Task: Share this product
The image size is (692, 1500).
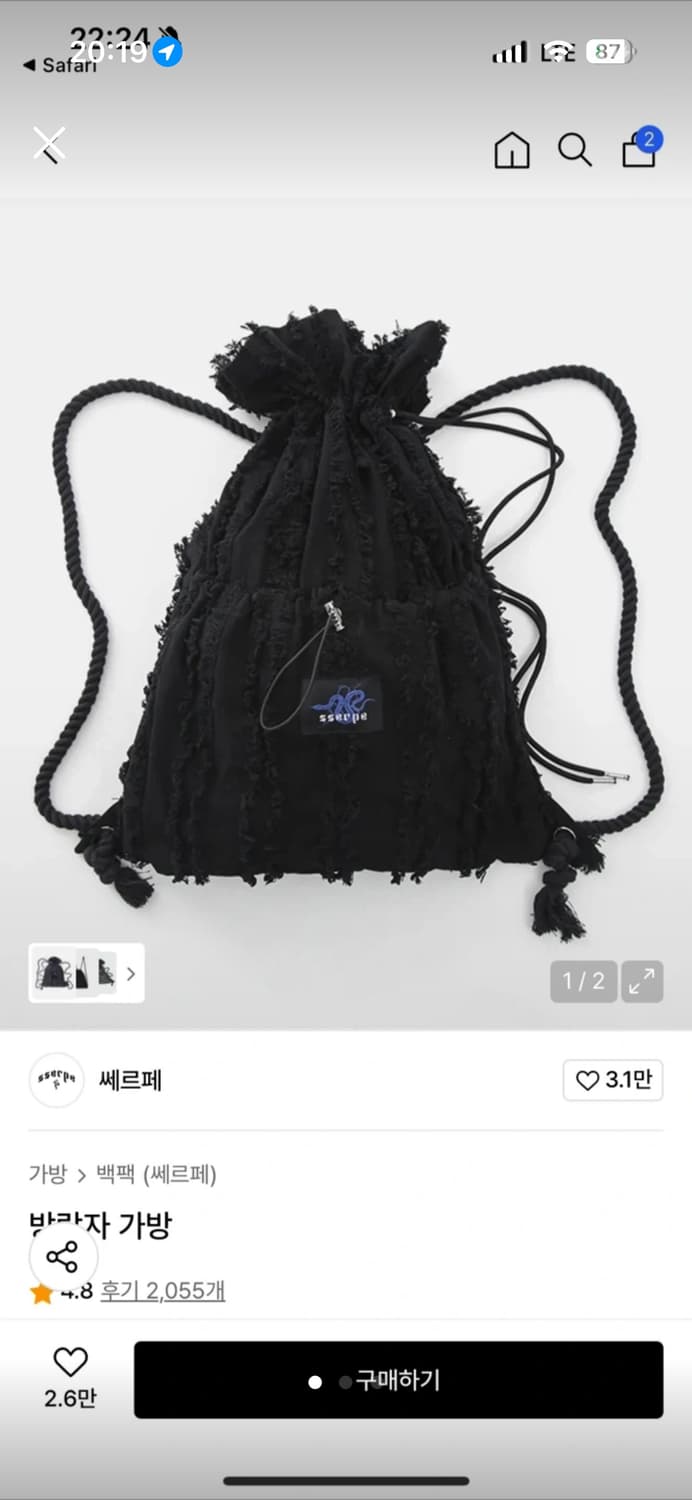Action: click(63, 1257)
